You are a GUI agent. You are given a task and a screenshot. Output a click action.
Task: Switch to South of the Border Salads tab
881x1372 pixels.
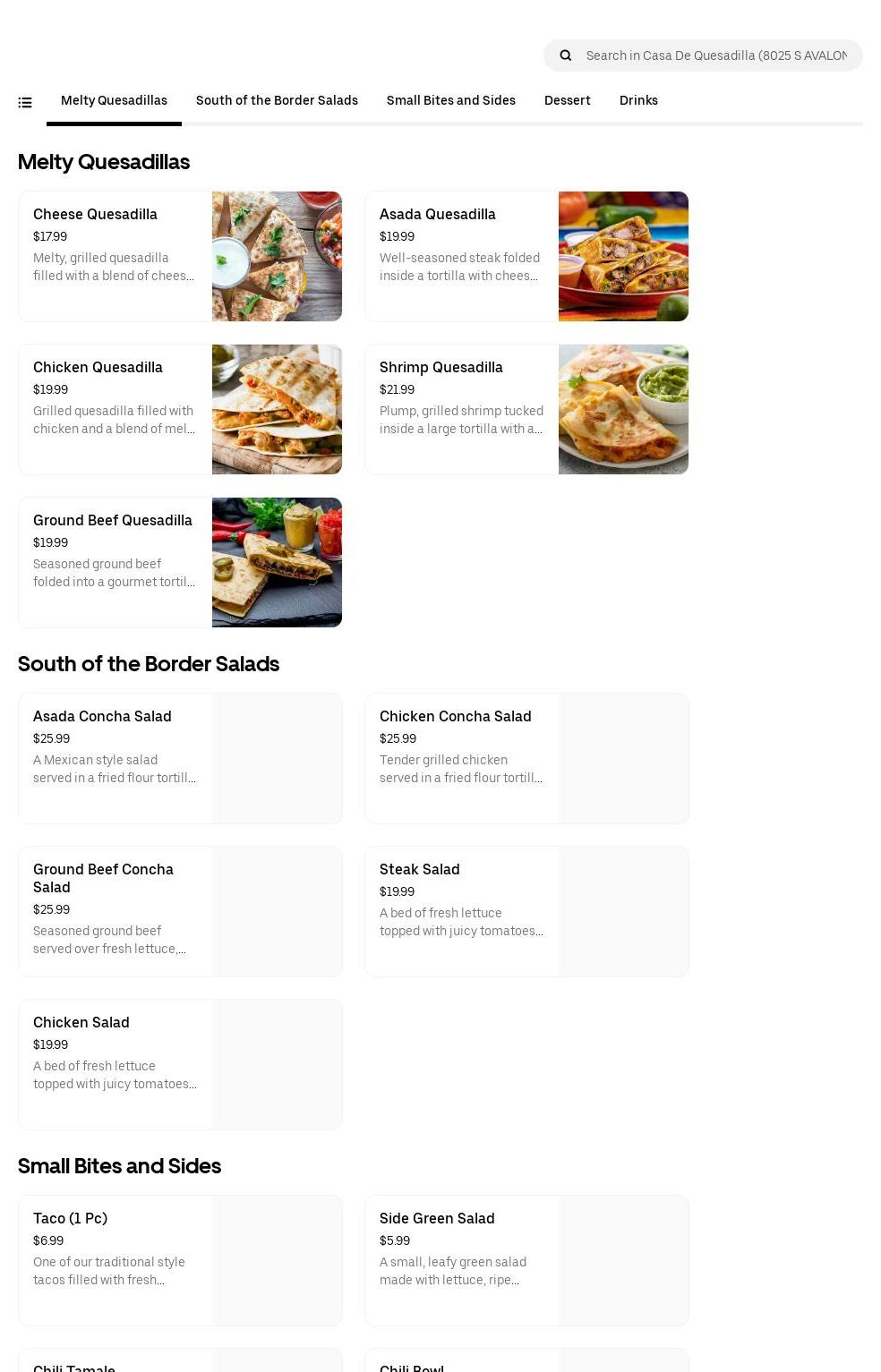click(x=277, y=100)
